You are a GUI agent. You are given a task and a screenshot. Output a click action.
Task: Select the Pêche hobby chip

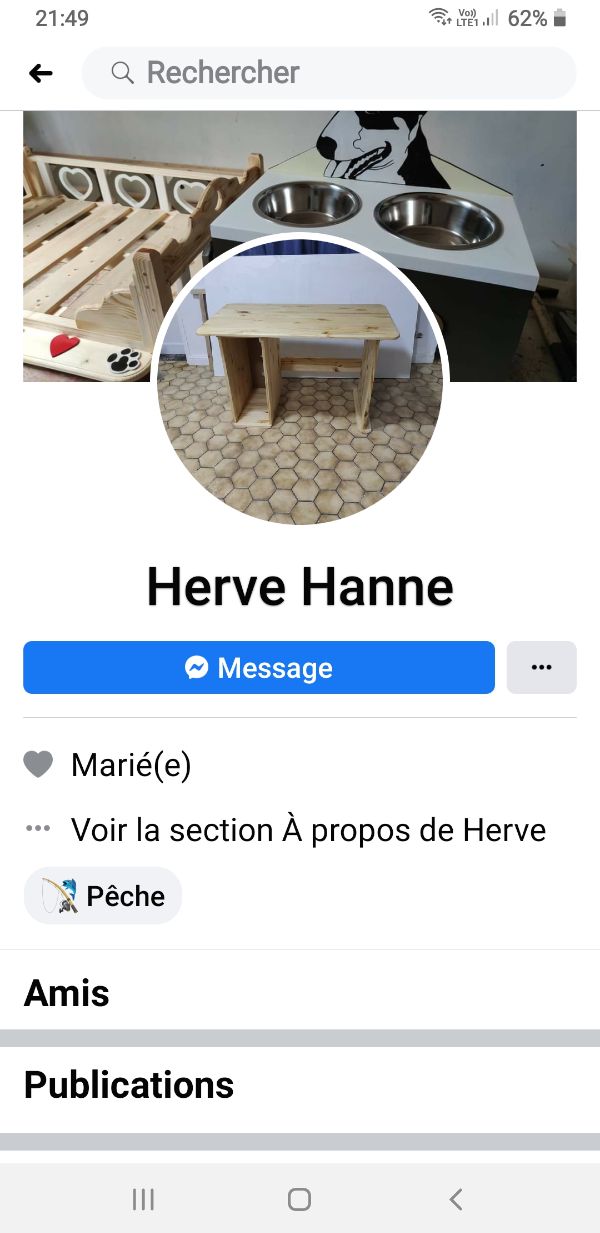[103, 896]
